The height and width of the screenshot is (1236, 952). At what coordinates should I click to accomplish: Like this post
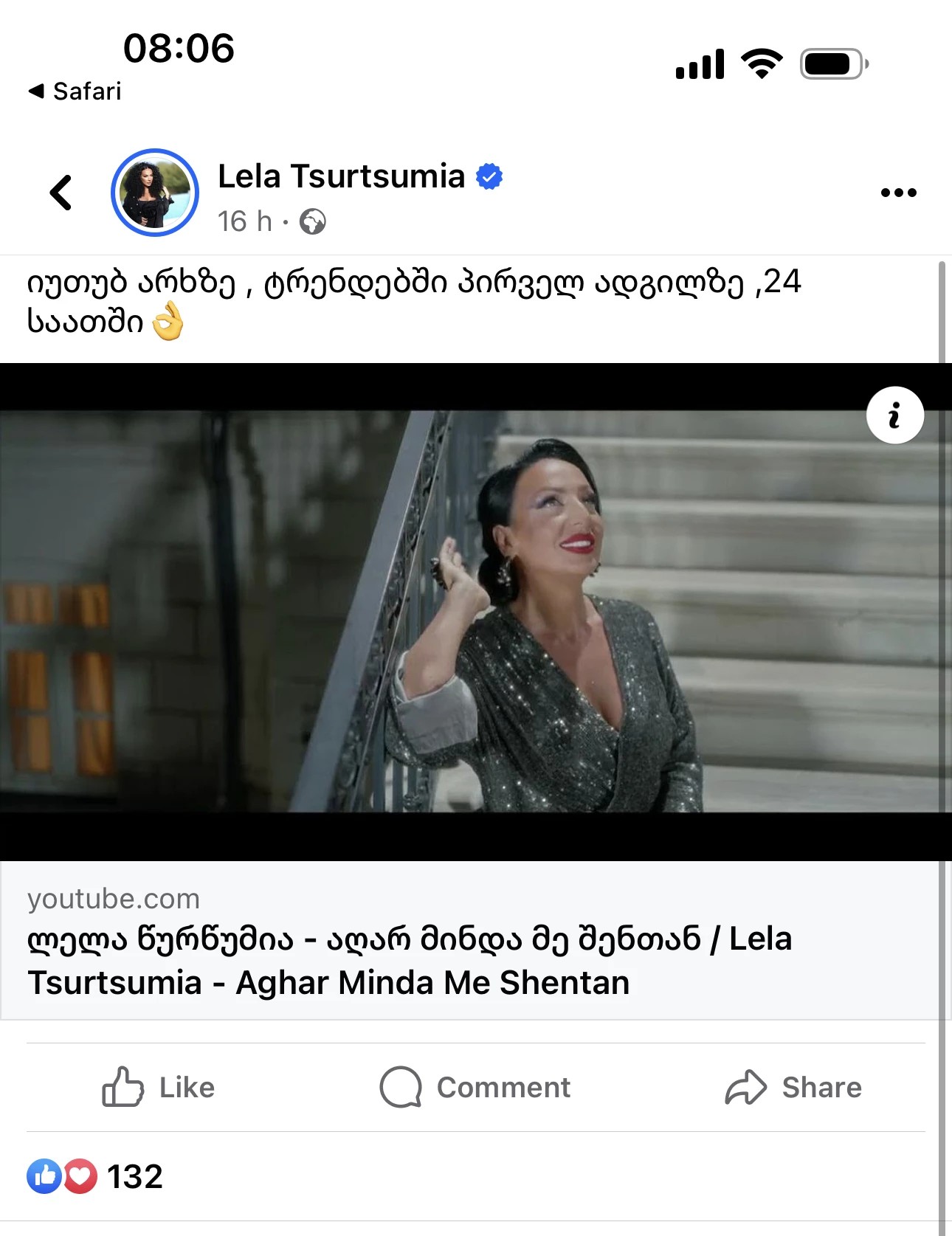point(158,1088)
